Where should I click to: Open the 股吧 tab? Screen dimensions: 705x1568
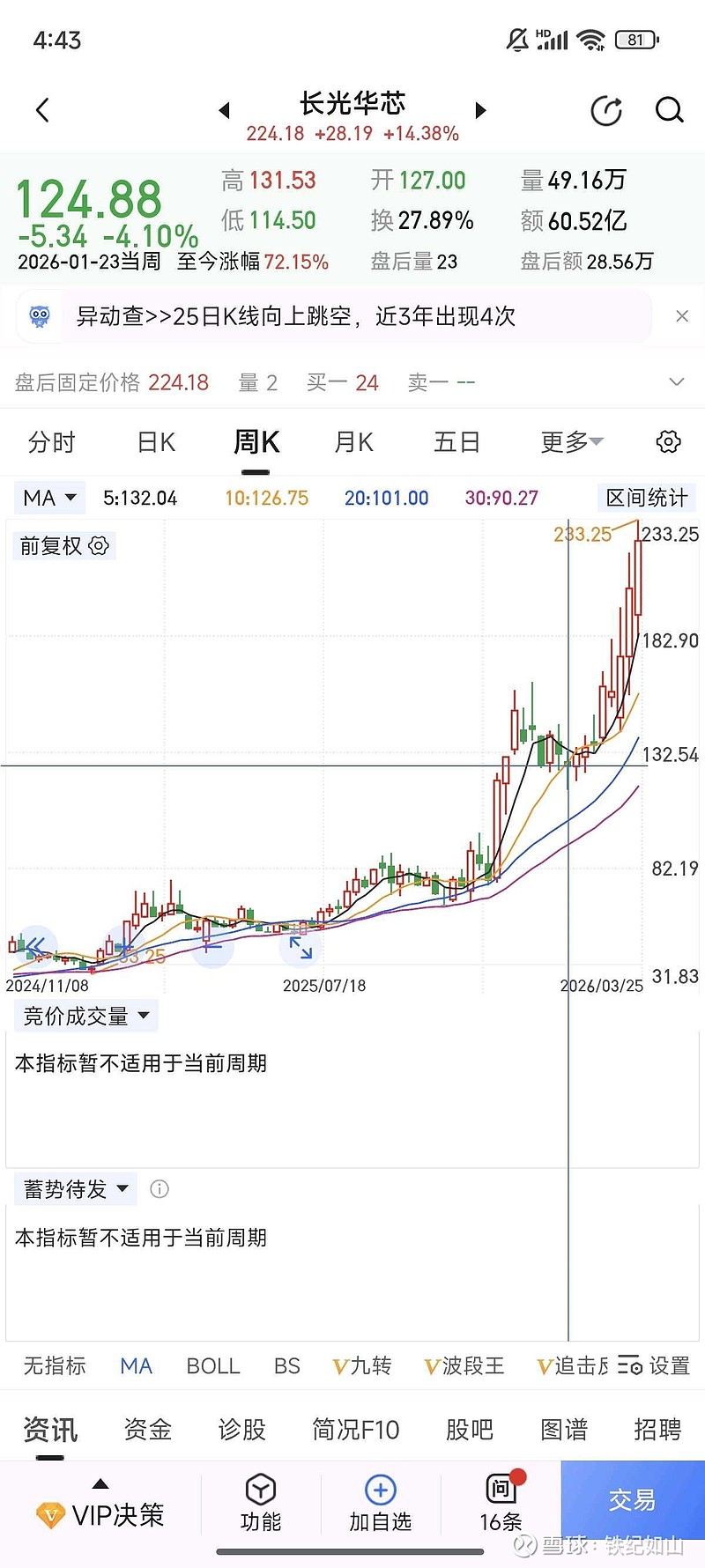click(x=469, y=1430)
